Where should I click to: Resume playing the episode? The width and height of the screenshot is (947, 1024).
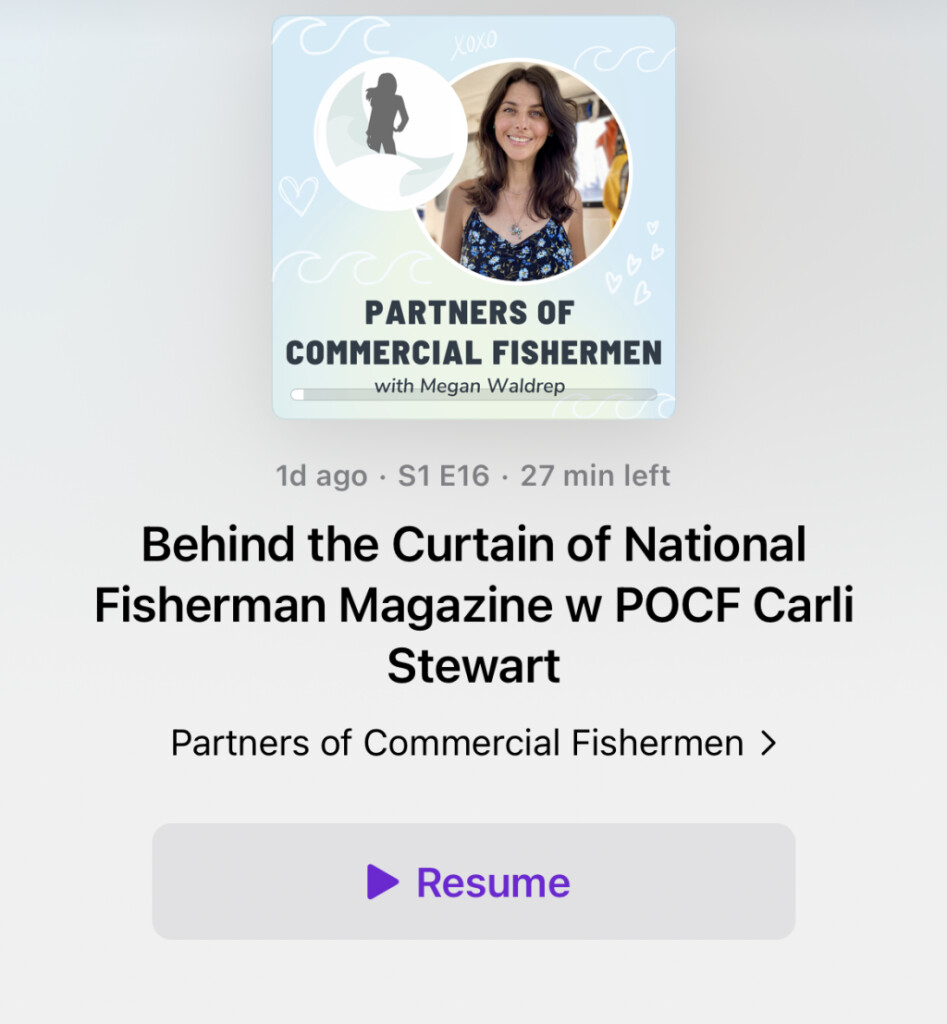(473, 881)
